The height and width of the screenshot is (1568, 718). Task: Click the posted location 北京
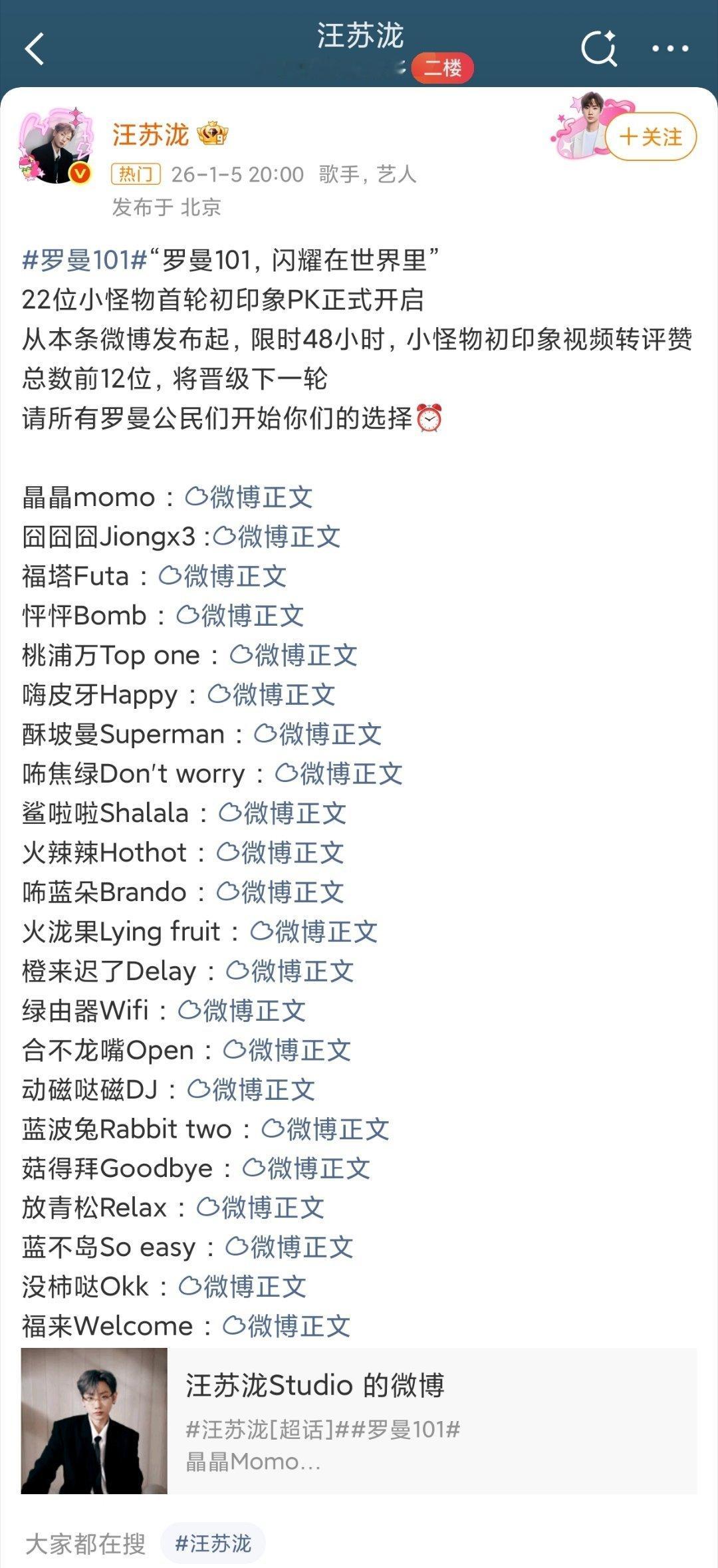point(202,208)
